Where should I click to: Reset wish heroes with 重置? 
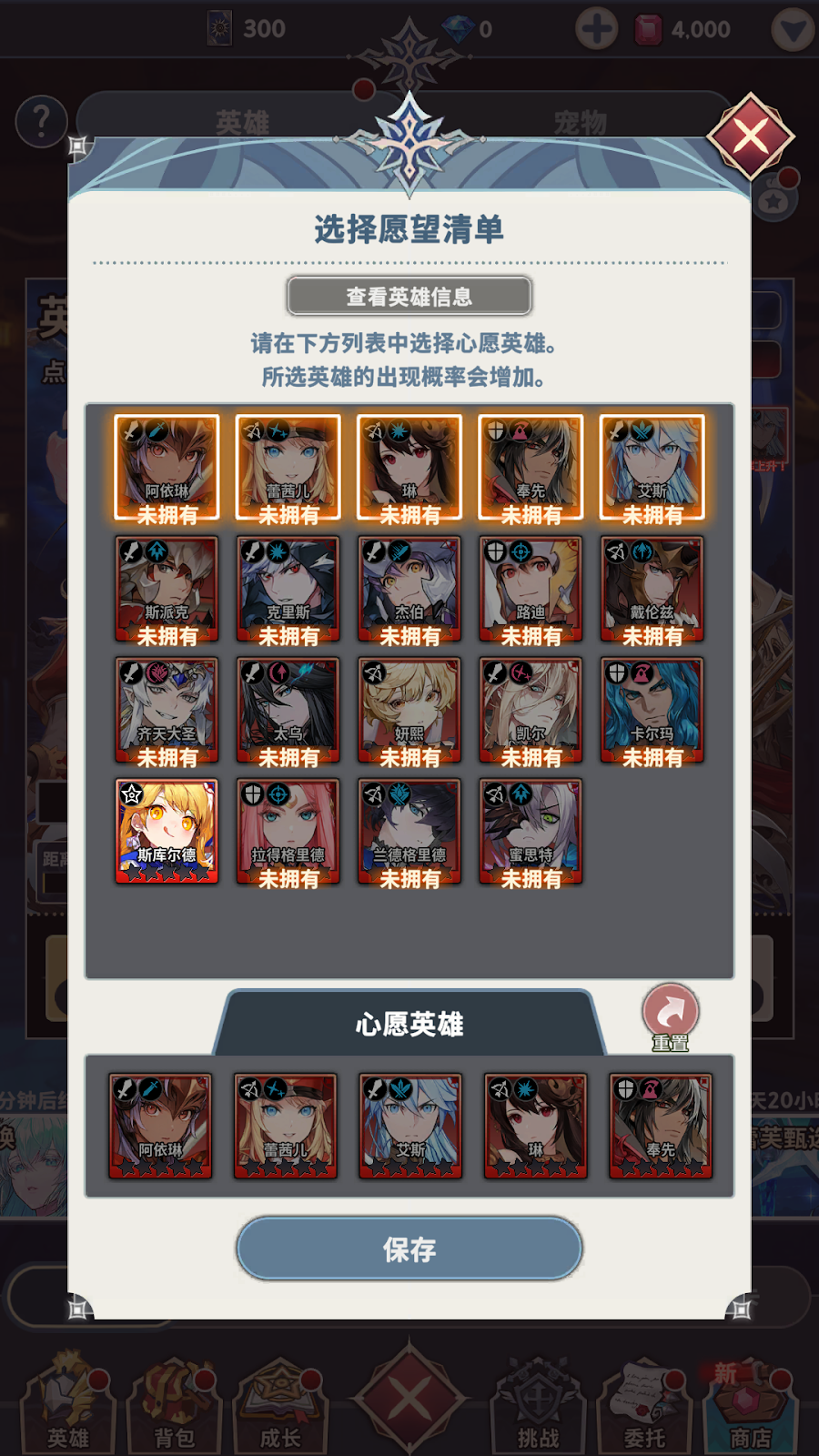(671, 1015)
